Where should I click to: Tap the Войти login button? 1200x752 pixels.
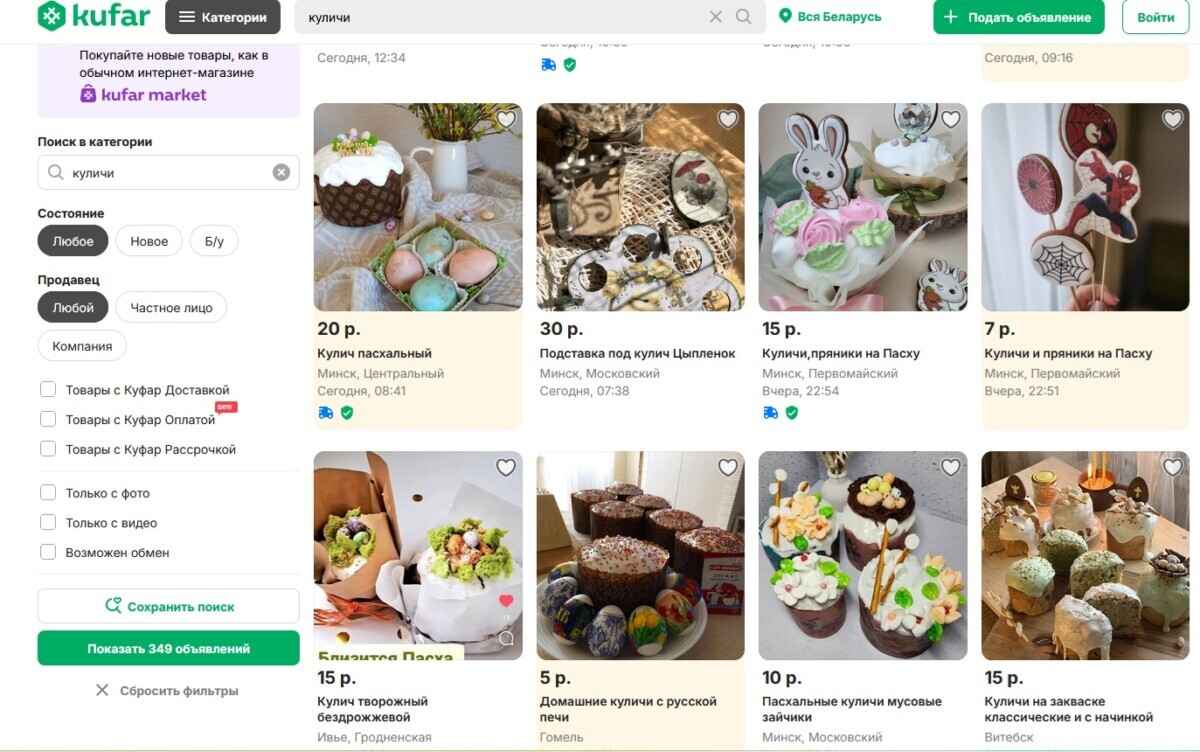click(1155, 17)
